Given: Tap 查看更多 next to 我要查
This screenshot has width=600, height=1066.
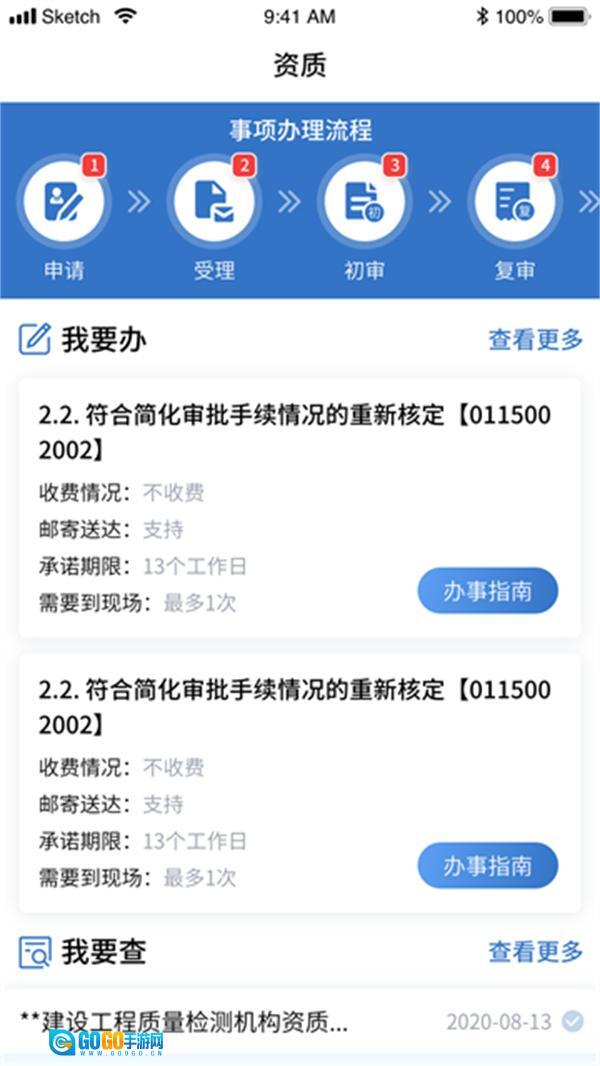Looking at the screenshot, I should pyautogui.click(x=535, y=951).
